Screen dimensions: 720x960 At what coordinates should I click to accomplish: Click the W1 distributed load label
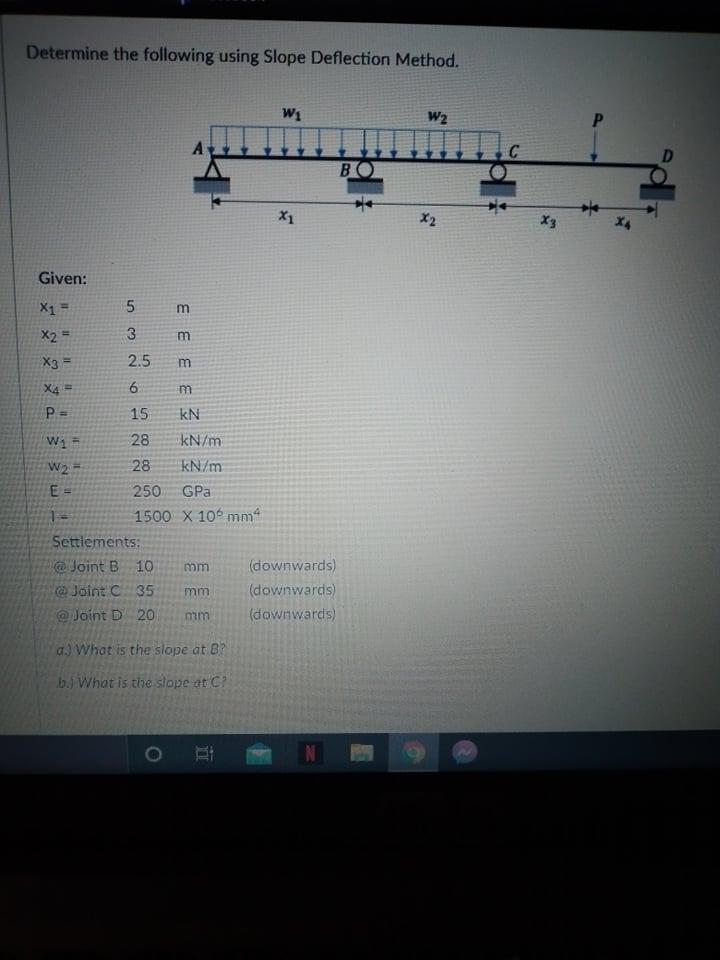pos(293,112)
